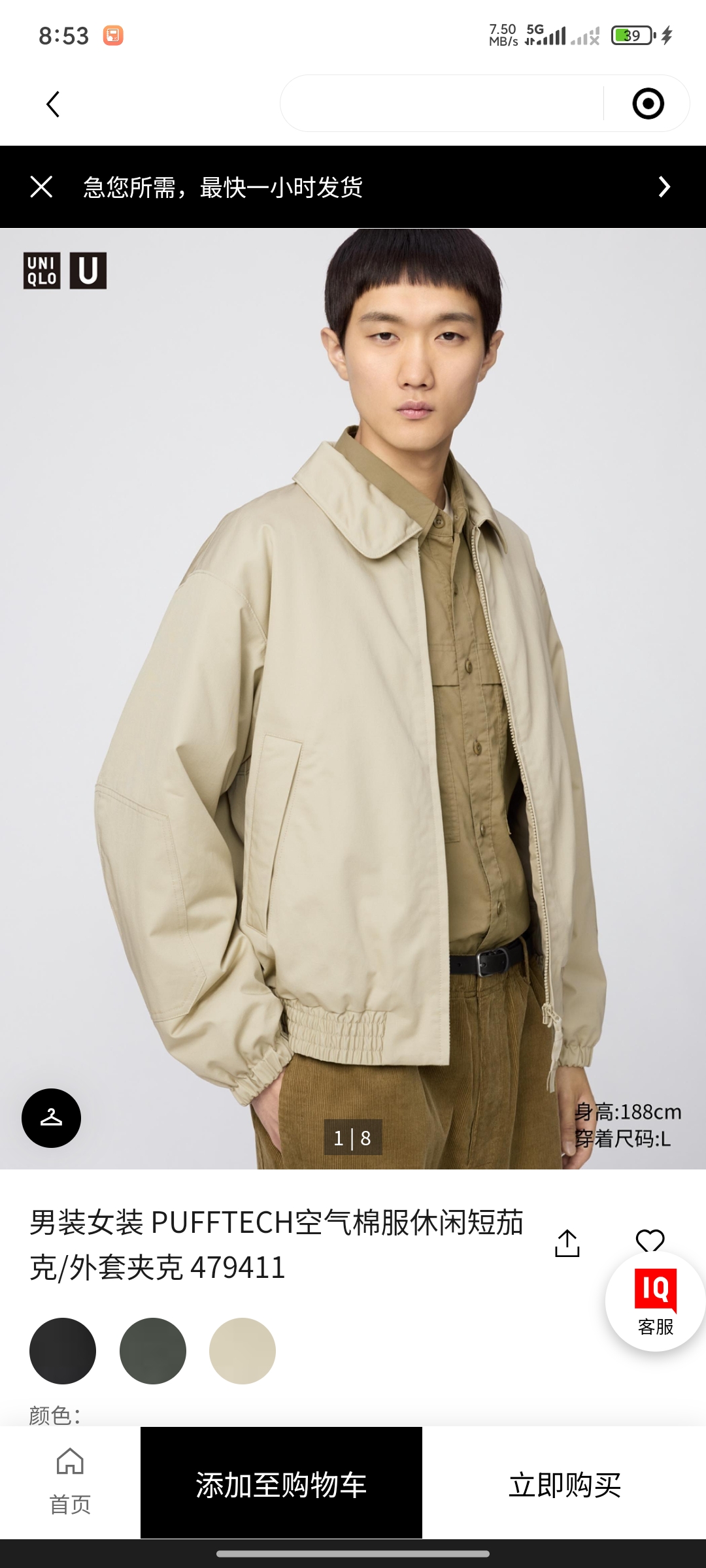Go back using the top-left arrow
Viewport: 706px width, 1568px height.
(53, 105)
